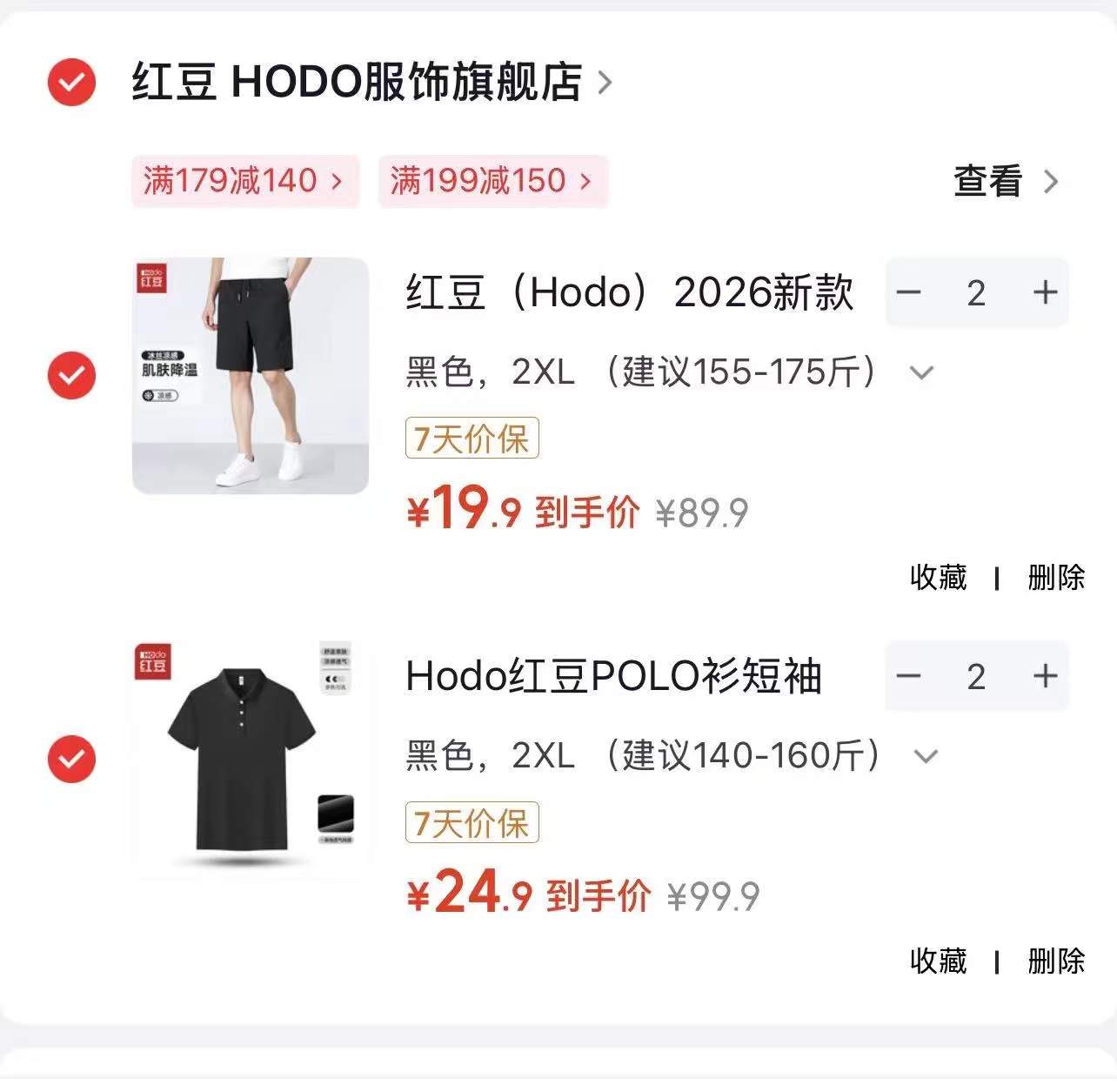This screenshot has height=1092, width=1117.
Task: Tap 收藏 for the 2026新款 shorts
Action: point(938,577)
